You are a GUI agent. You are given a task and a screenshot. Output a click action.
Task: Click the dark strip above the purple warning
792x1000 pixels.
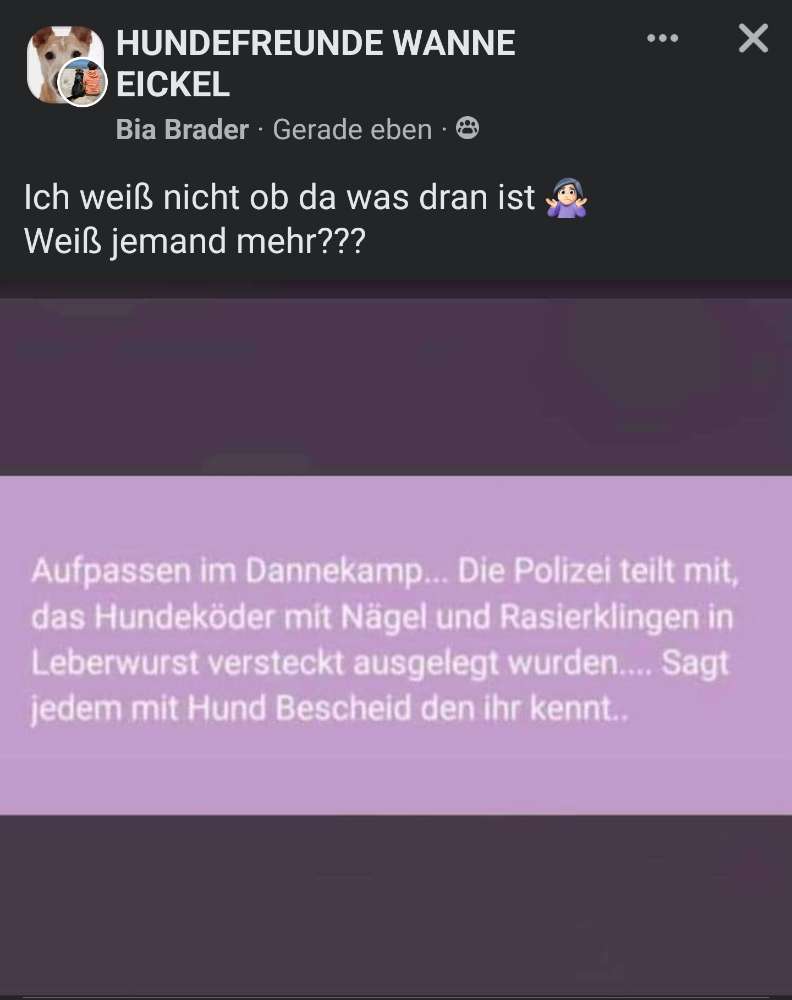point(396,383)
